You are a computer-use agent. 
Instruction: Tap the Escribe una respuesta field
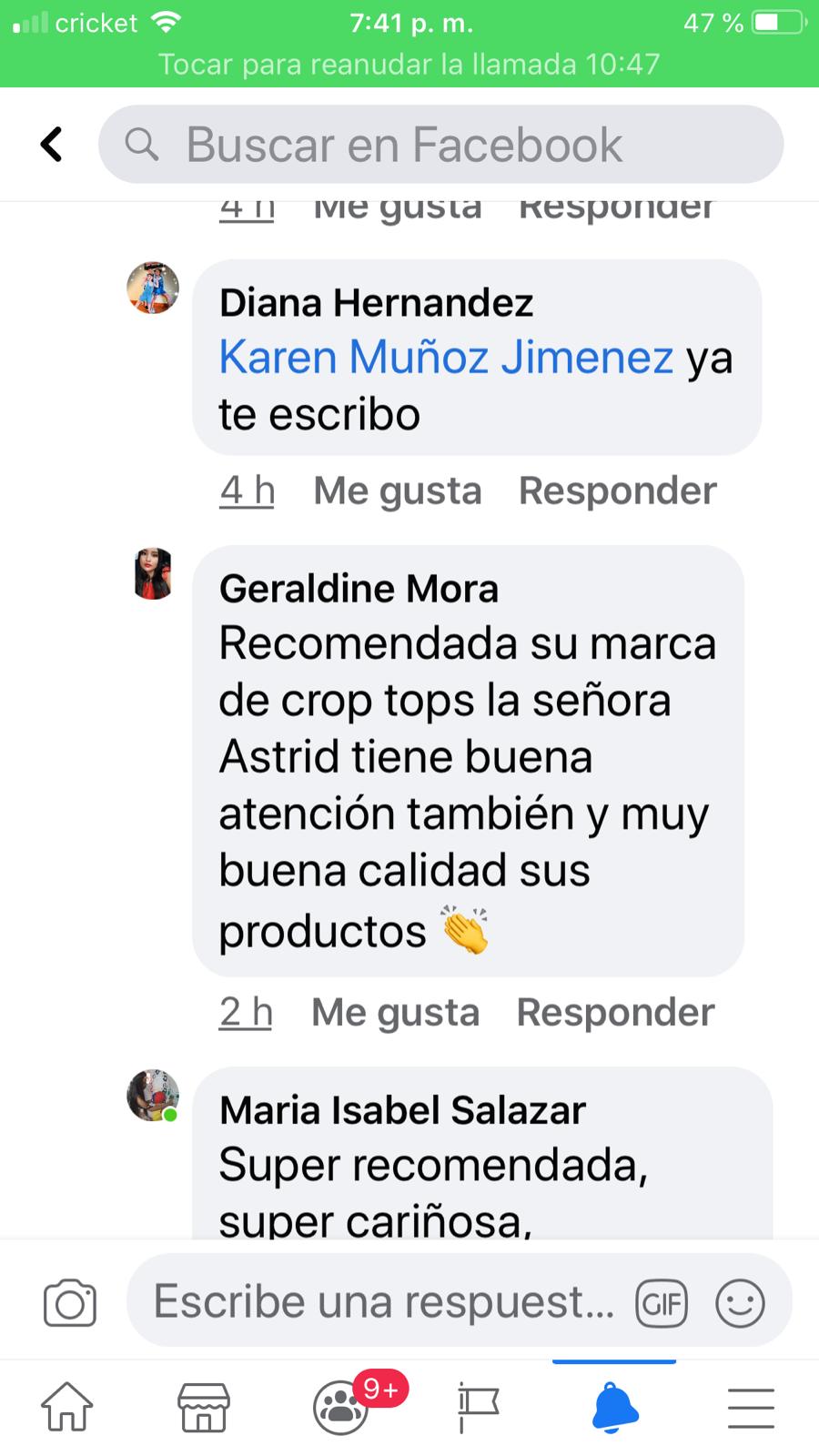coord(382,1302)
